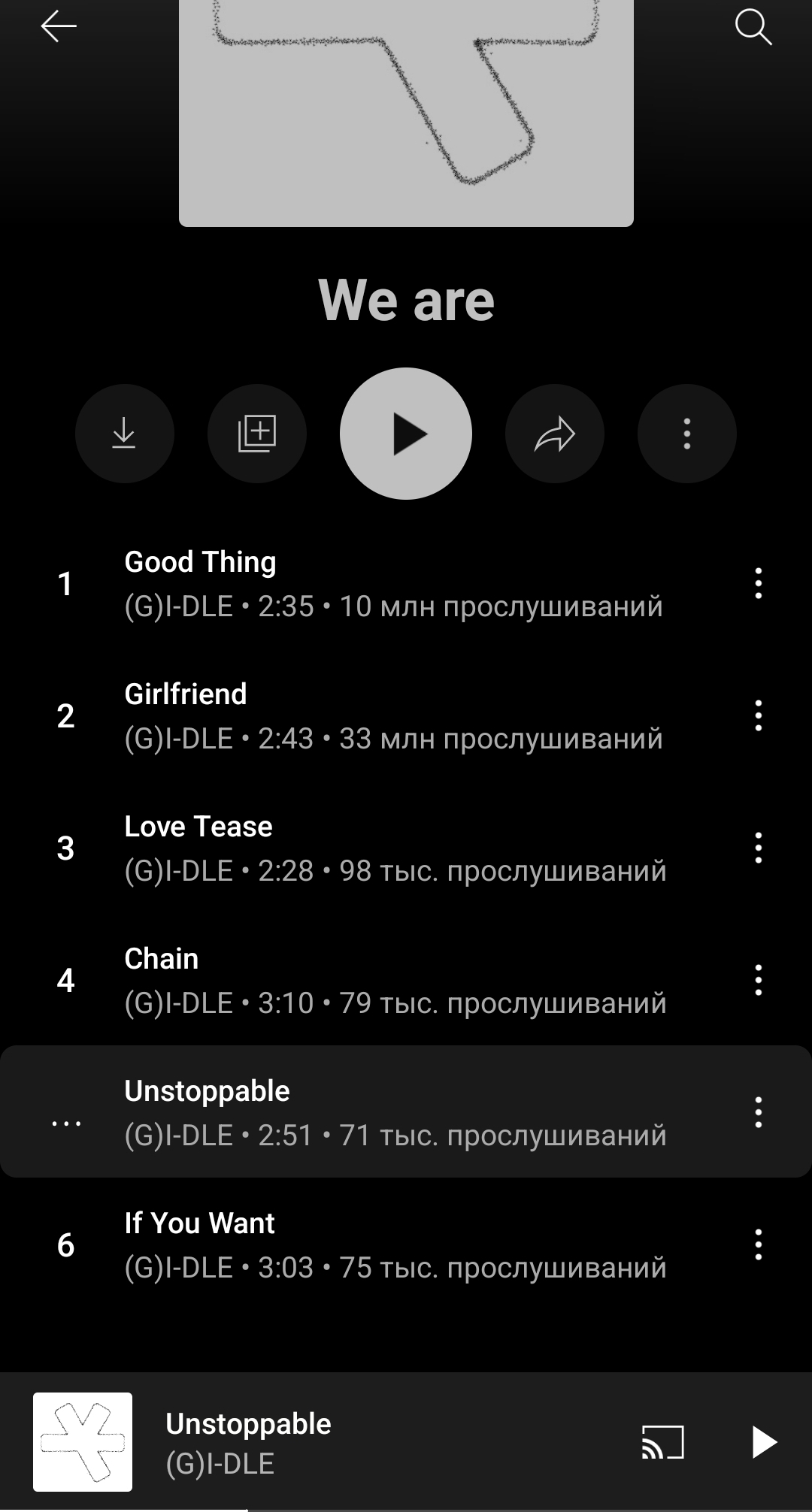Resume Unstoppable in the mini player
The width and height of the screenshot is (812, 1512).
click(764, 1442)
